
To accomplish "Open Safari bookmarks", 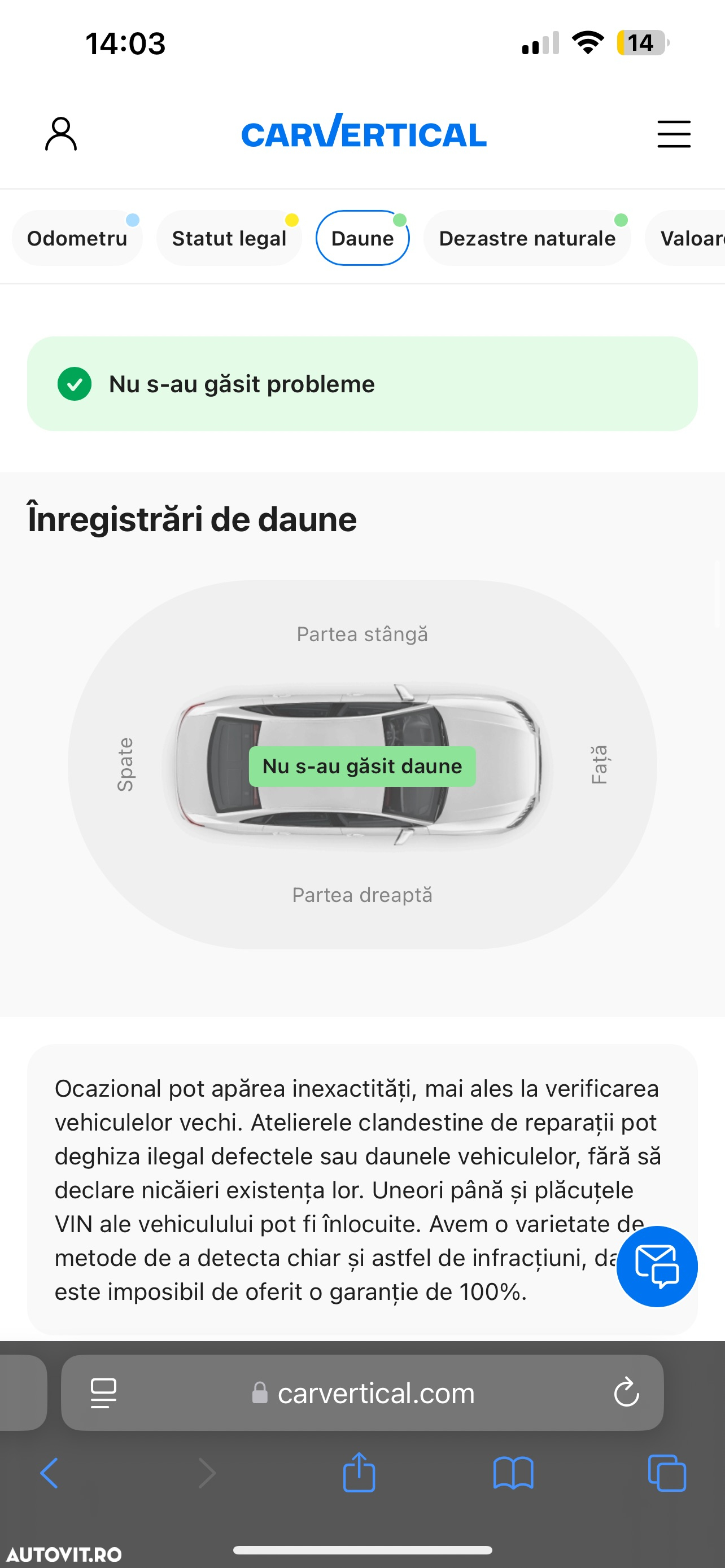I will (513, 1473).
